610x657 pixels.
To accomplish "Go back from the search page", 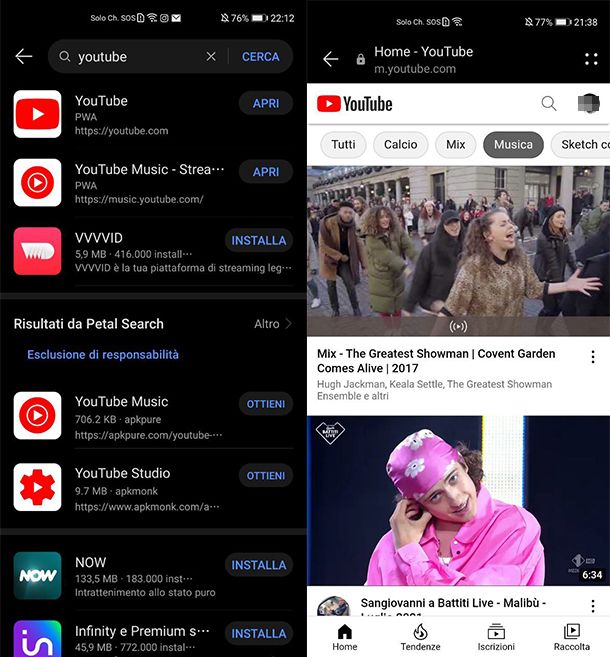I will click(24, 57).
